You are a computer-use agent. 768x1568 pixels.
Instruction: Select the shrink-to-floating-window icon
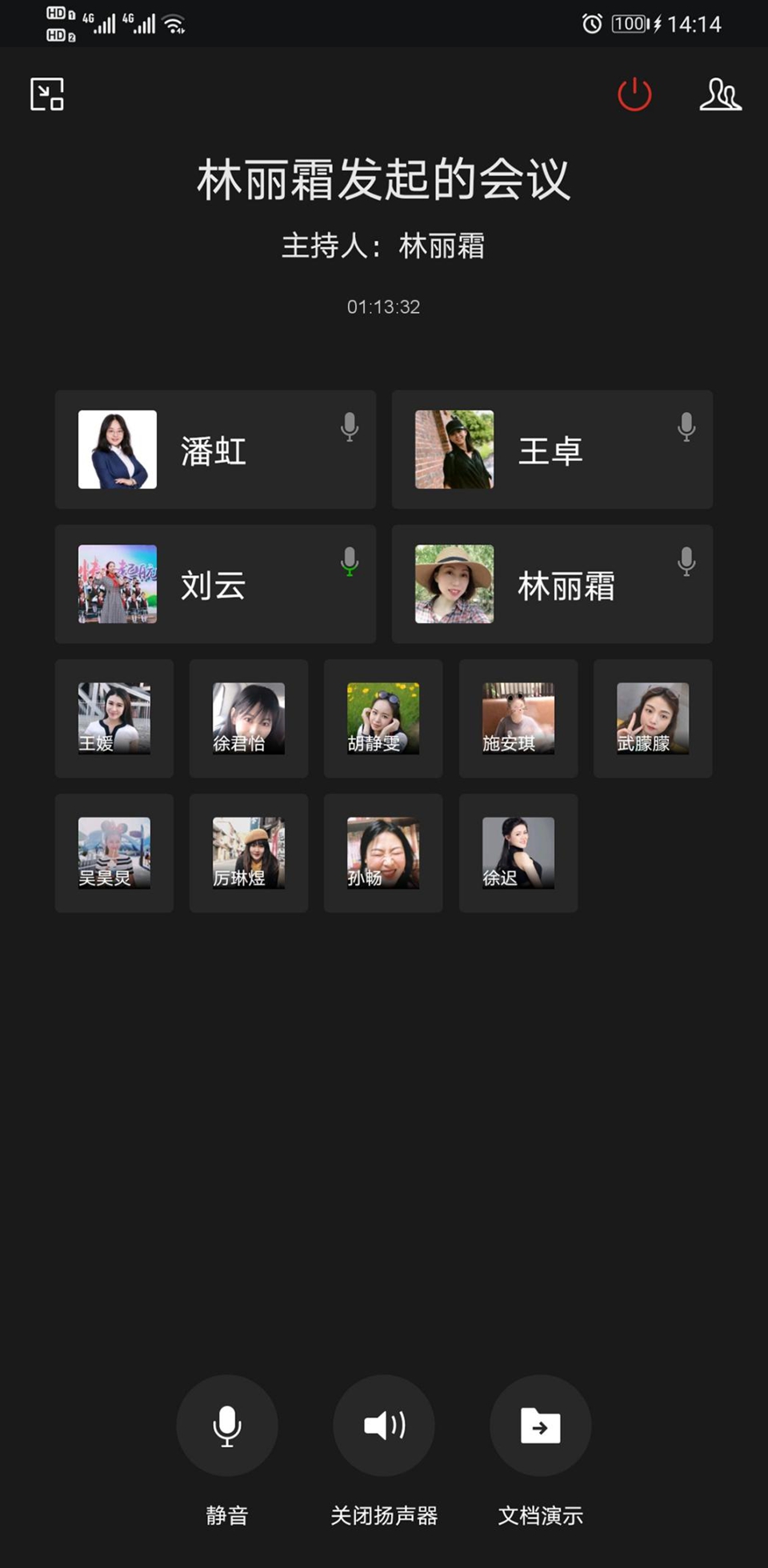tap(46, 94)
